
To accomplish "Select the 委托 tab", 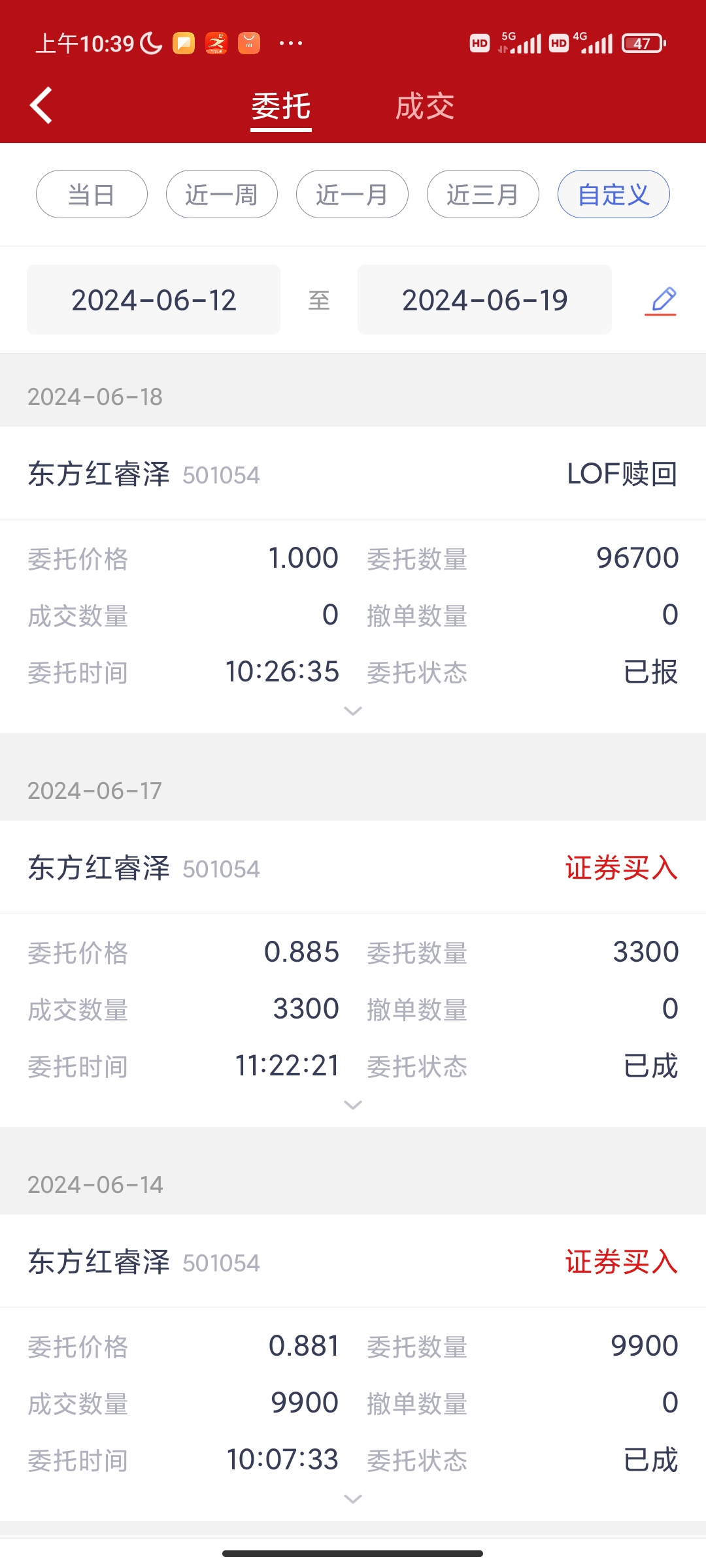I will point(281,106).
